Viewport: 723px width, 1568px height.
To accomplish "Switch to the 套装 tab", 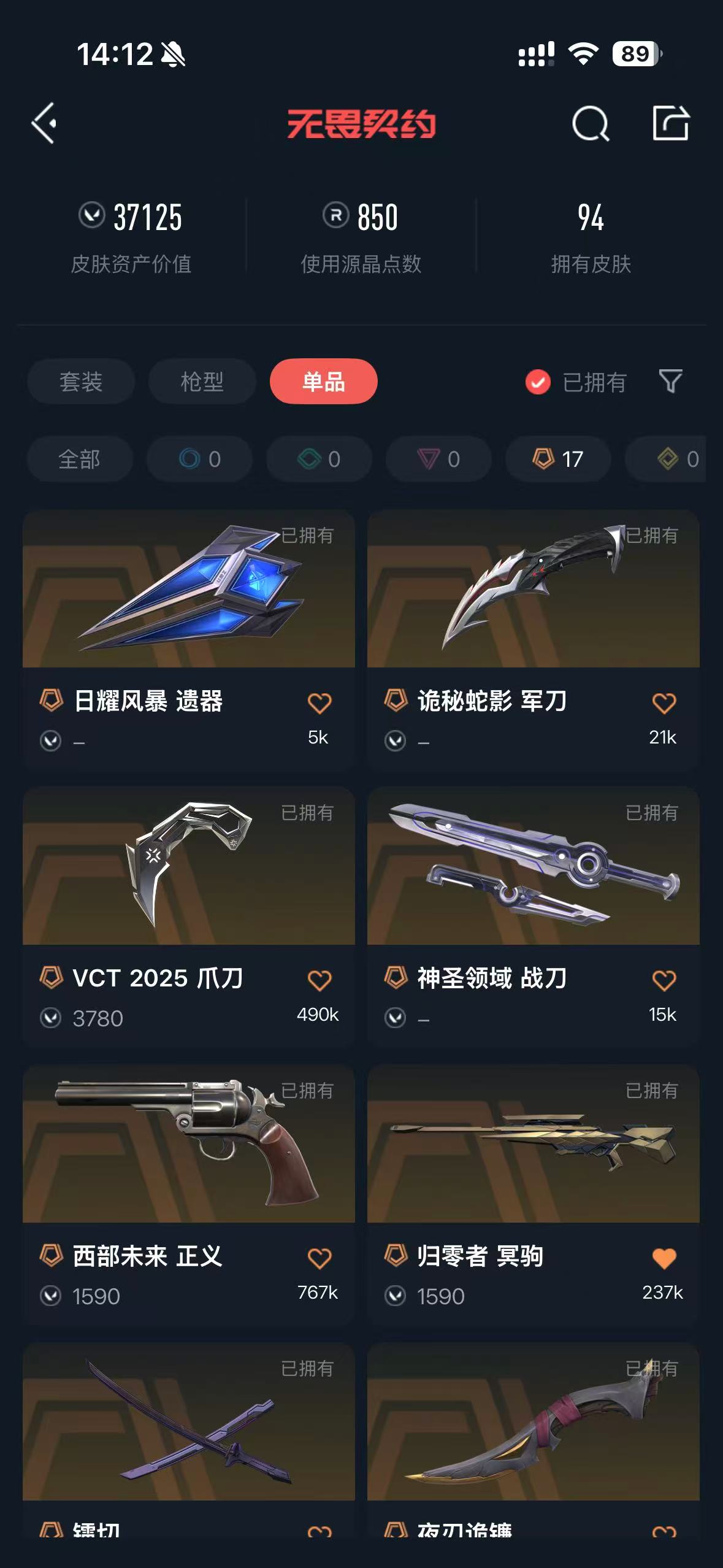I will [x=81, y=382].
